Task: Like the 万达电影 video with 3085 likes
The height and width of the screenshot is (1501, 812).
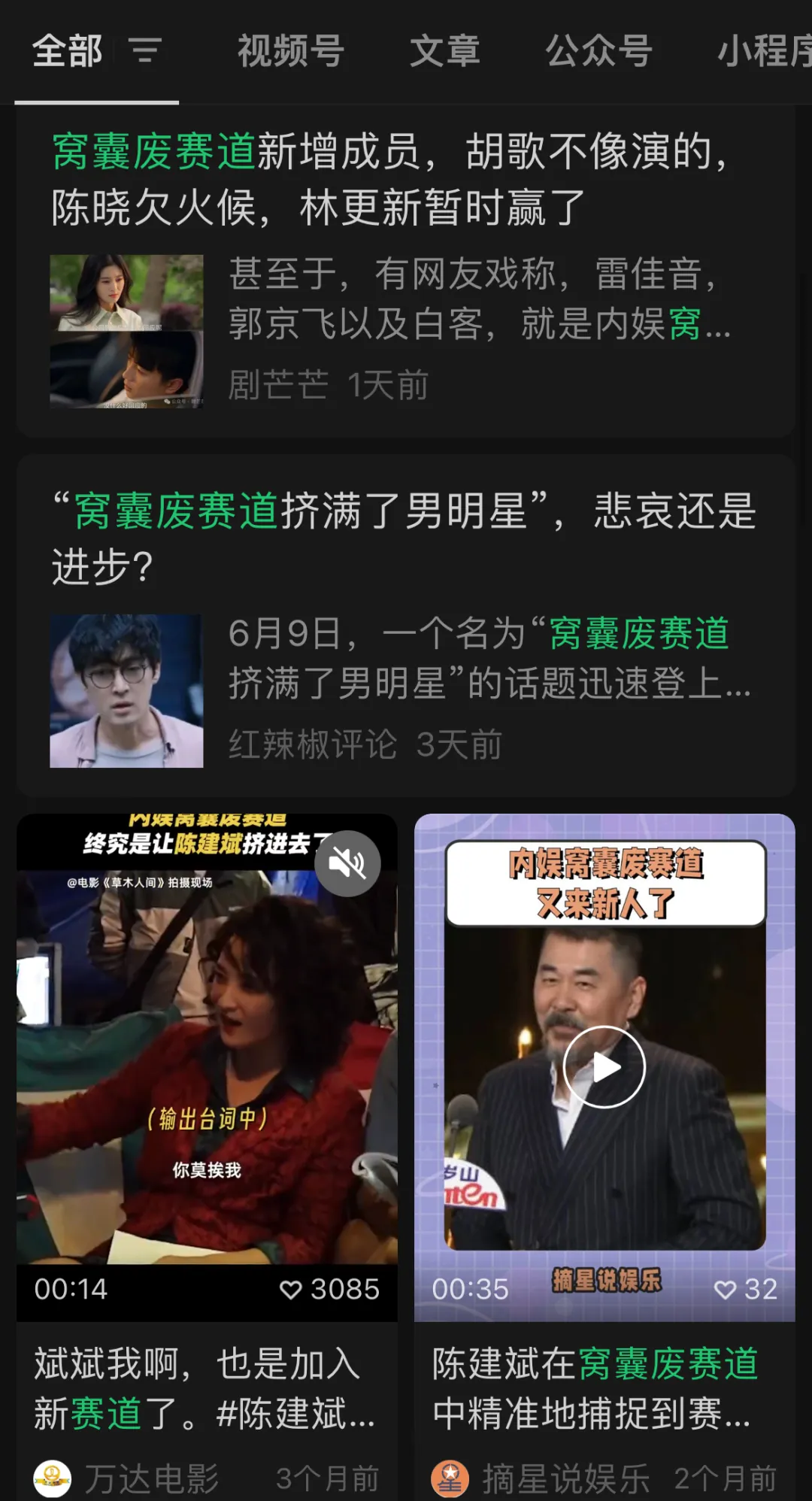Action: click(291, 1290)
